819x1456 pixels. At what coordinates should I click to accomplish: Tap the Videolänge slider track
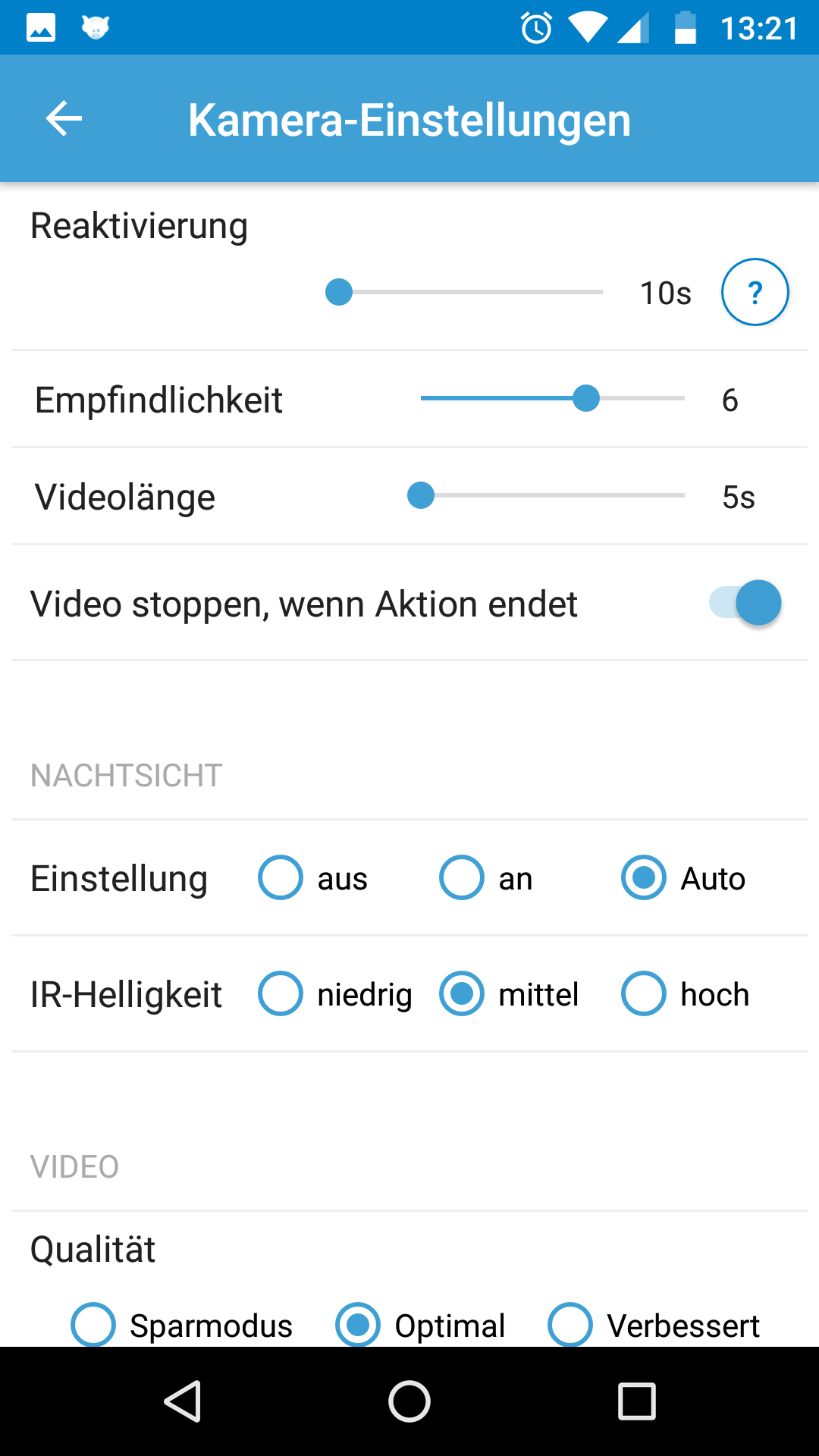(552, 495)
